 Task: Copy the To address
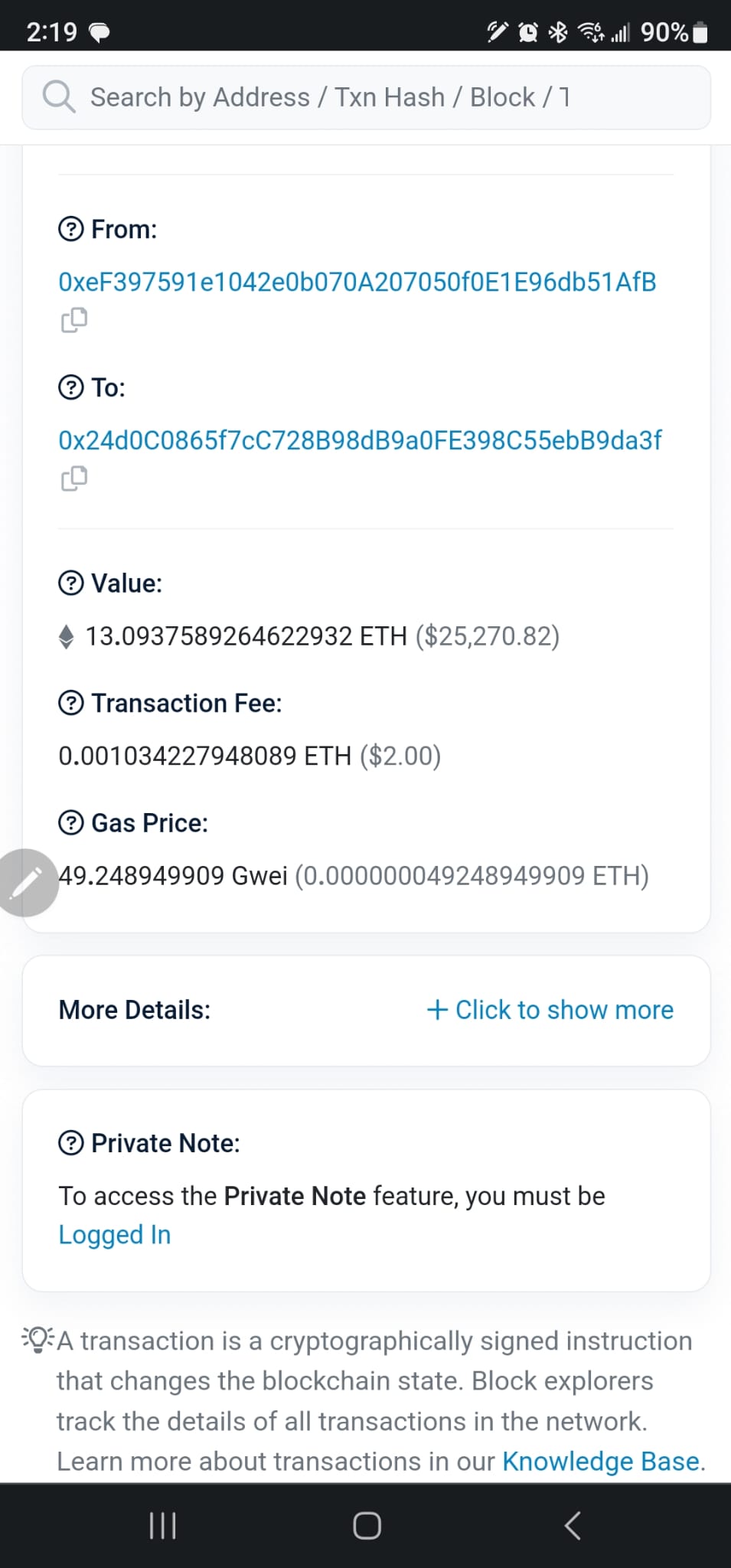74,479
